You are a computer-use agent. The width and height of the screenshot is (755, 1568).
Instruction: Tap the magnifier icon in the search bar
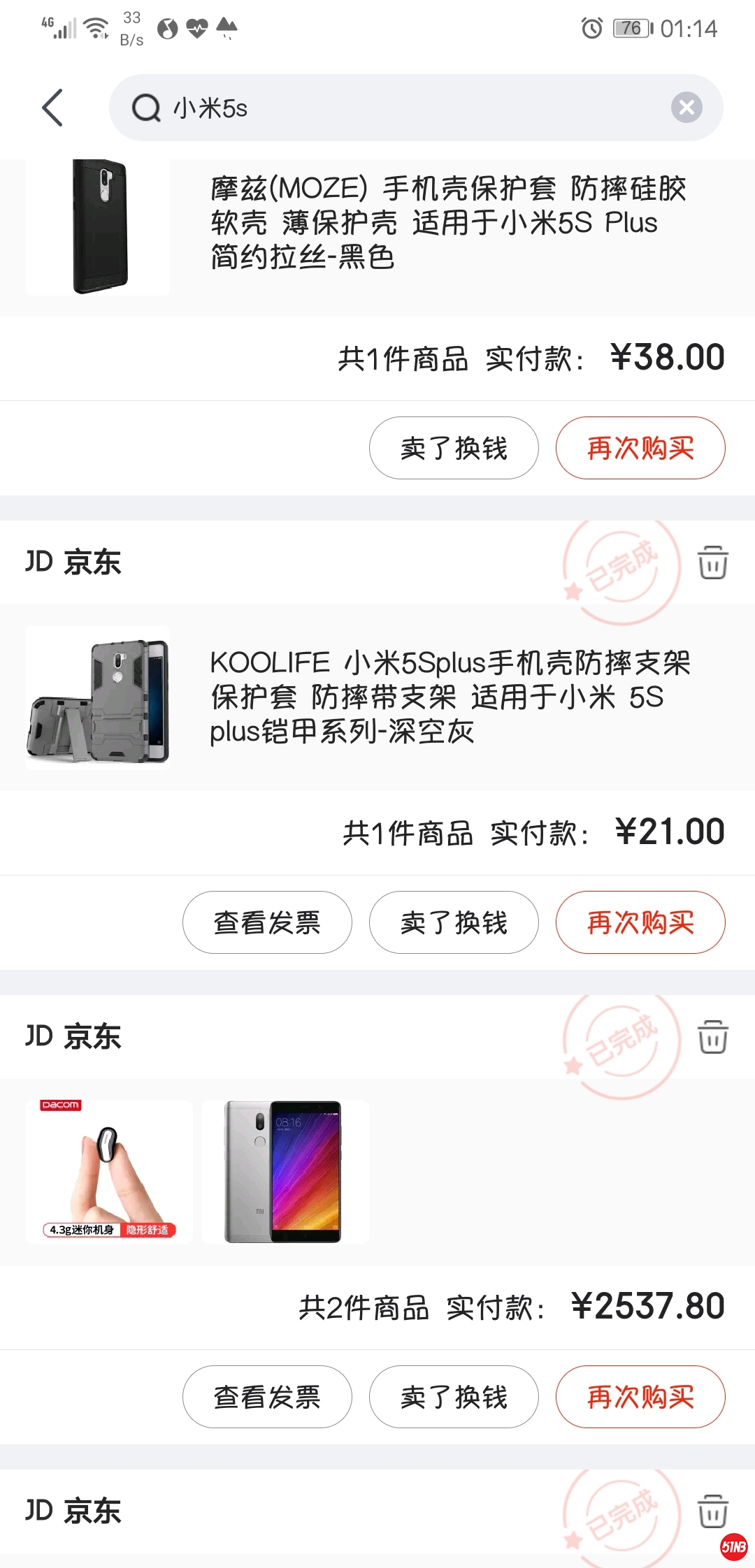145,108
